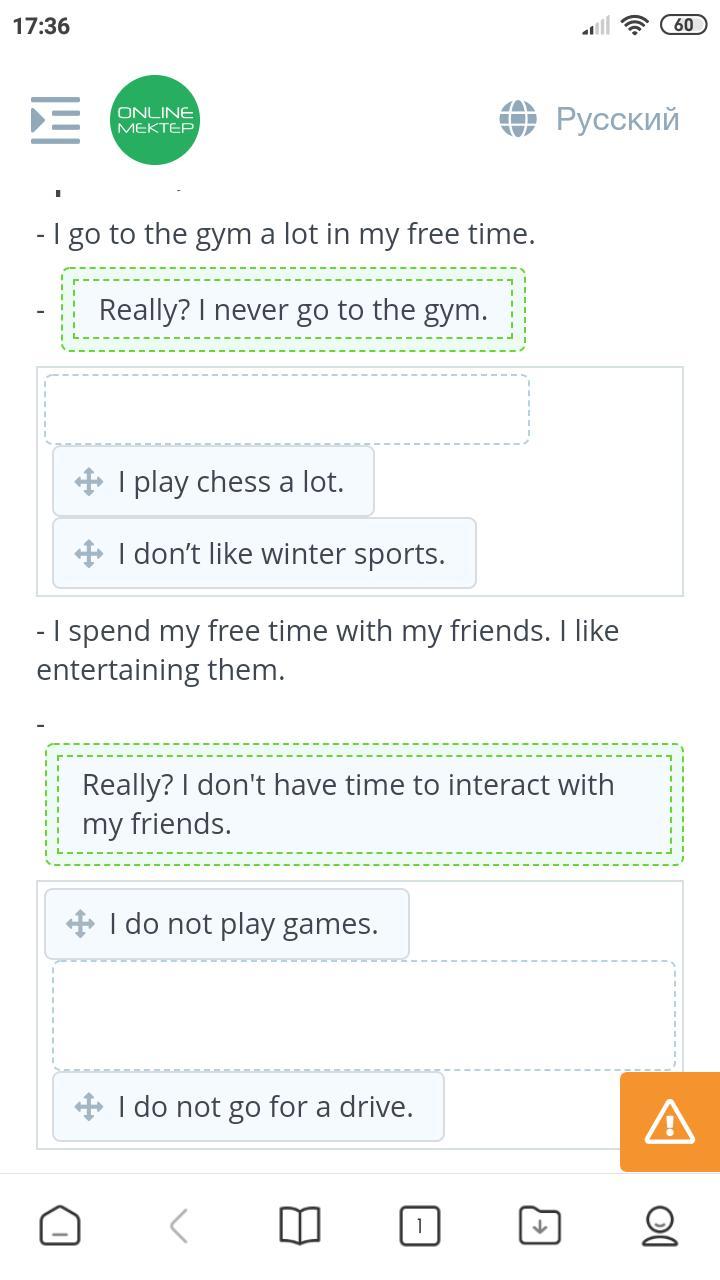The width and height of the screenshot is (720, 1280).
Task: Select the 'I play chess a lot.' option
Action: coord(213,482)
